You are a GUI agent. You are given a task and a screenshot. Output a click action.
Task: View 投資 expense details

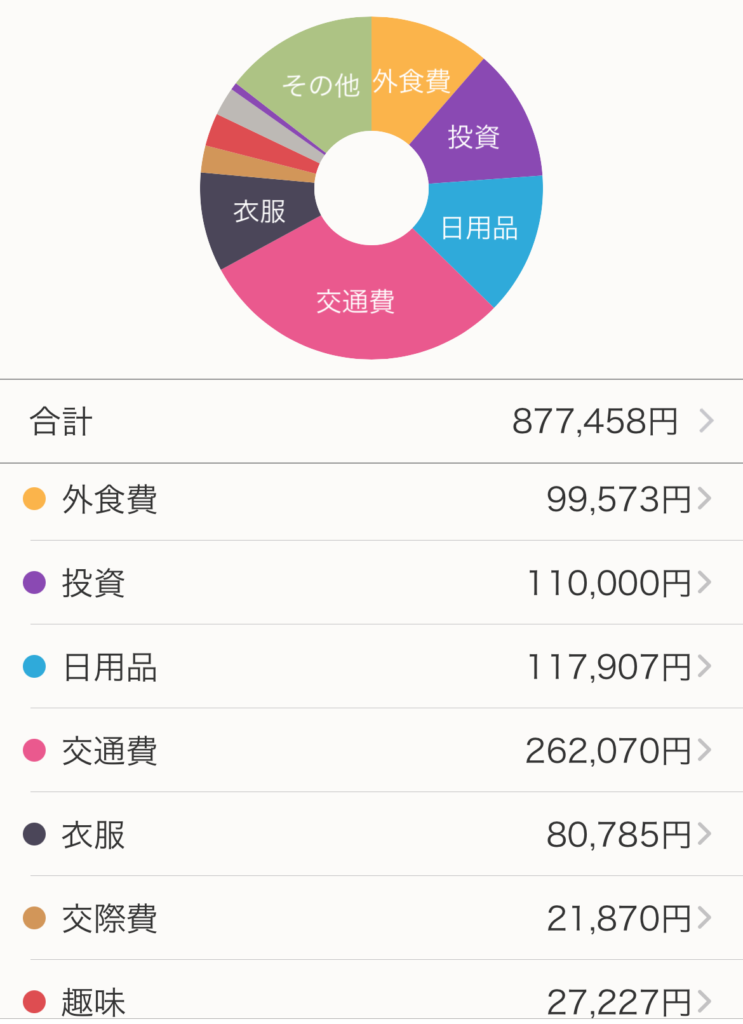(x=371, y=583)
